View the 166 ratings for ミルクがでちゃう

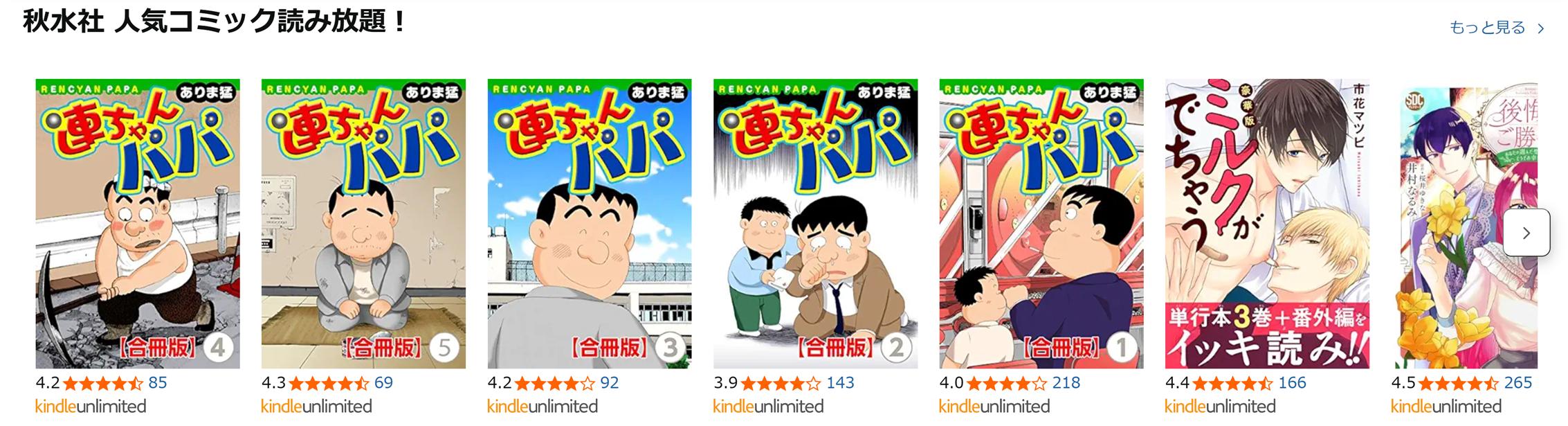[1292, 382]
